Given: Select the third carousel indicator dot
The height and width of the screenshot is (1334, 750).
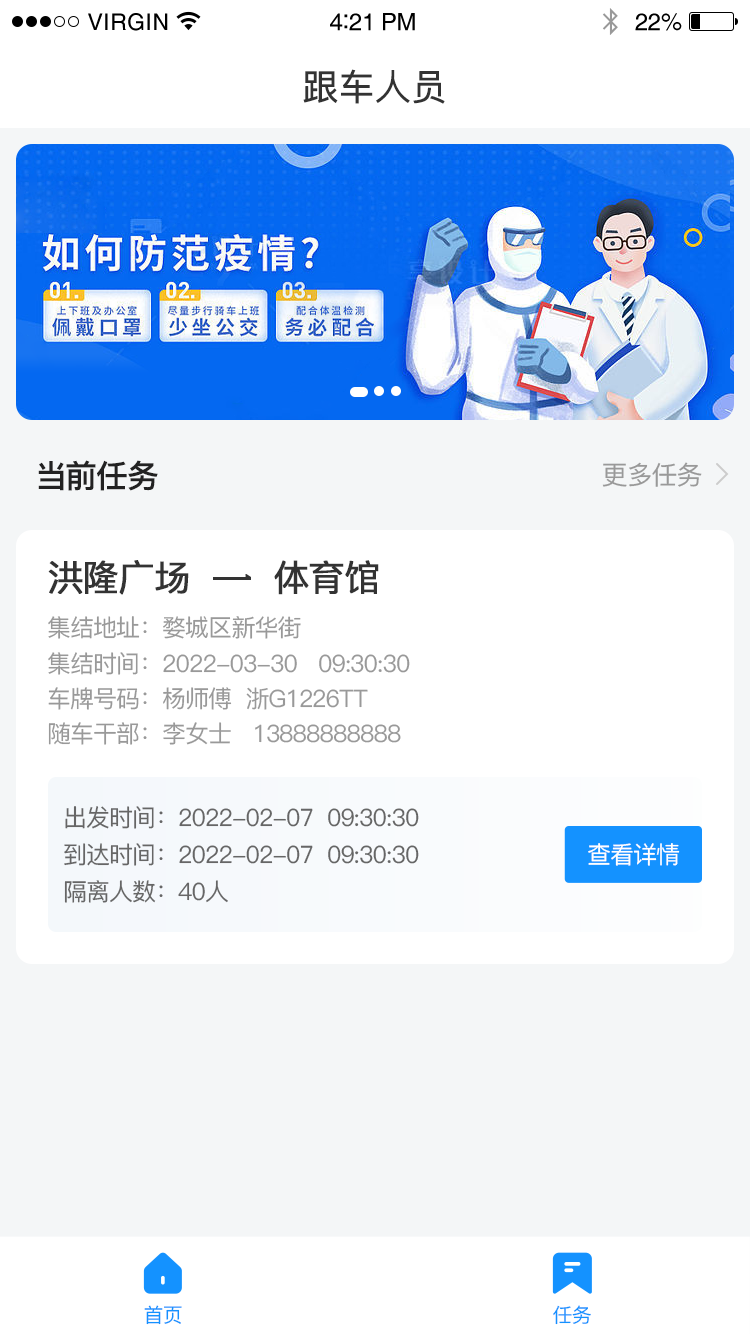Looking at the screenshot, I should click(395, 391).
